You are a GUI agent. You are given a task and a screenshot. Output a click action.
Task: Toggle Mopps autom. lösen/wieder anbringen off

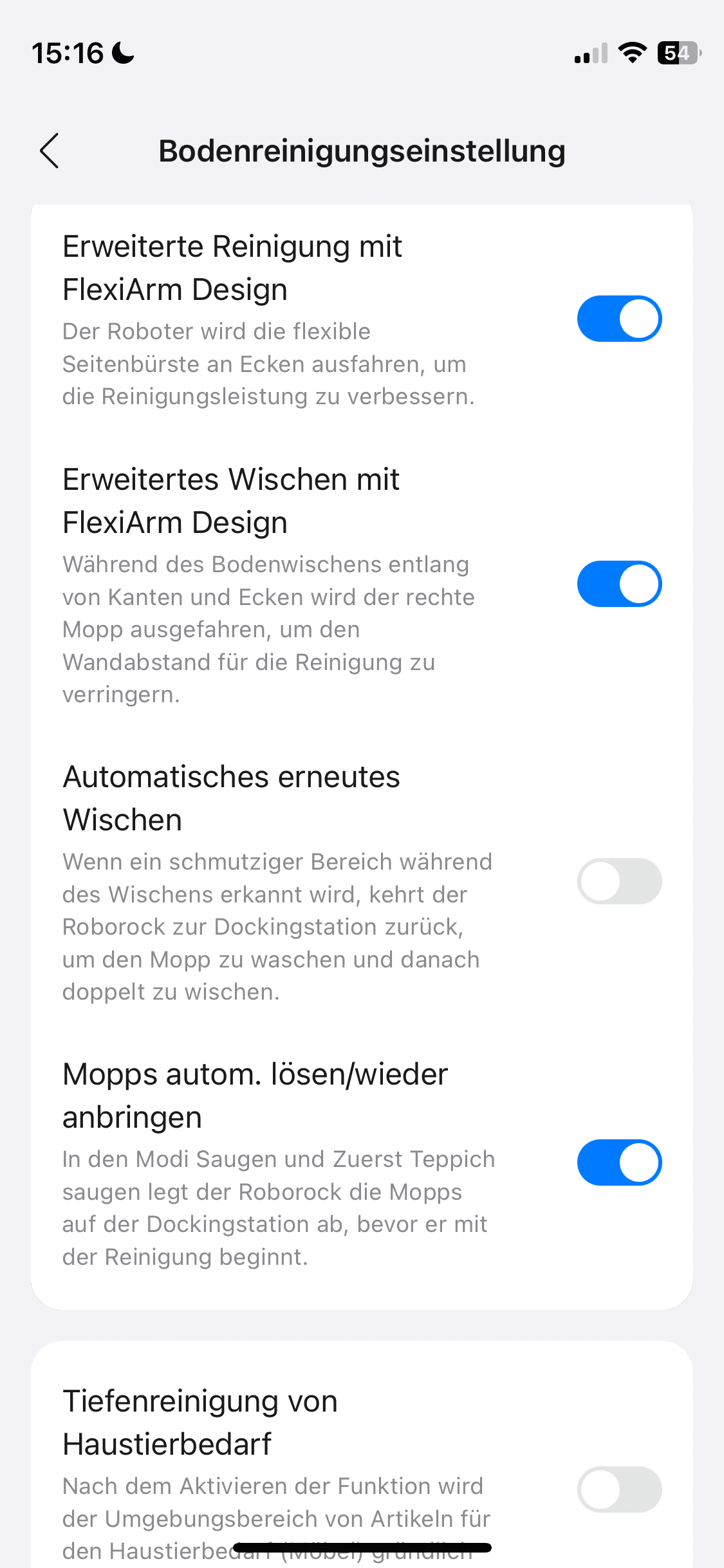click(x=619, y=1162)
